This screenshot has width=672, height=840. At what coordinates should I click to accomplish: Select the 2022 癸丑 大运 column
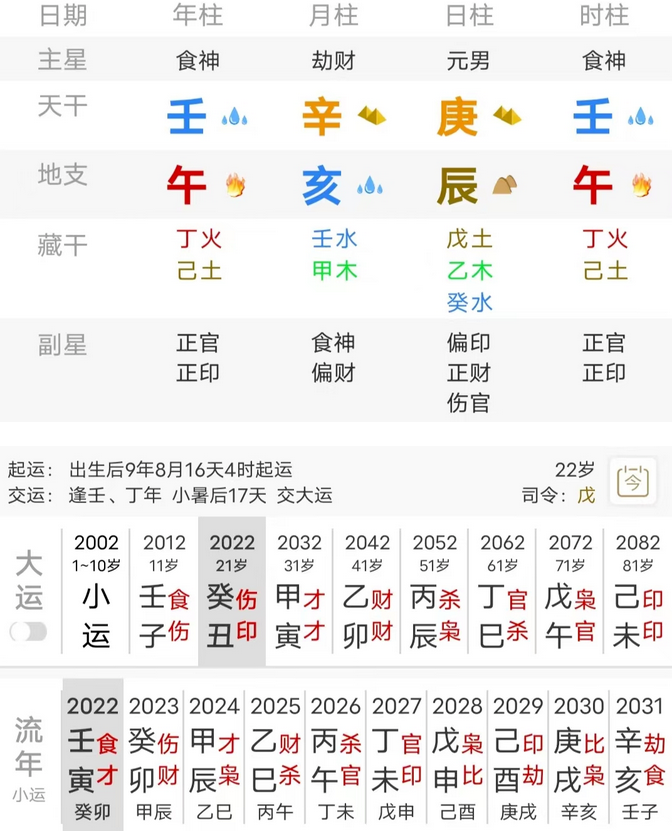(x=232, y=592)
